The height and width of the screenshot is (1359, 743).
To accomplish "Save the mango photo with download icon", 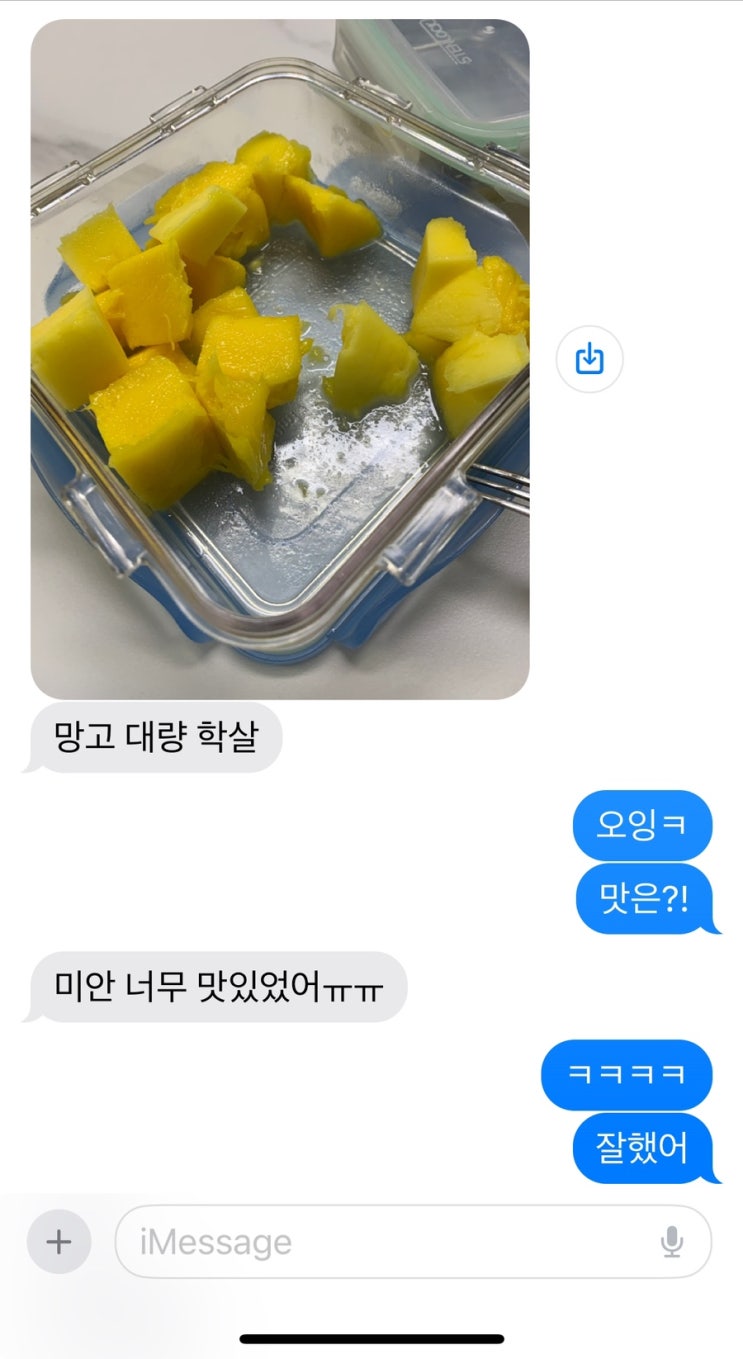I will (590, 358).
